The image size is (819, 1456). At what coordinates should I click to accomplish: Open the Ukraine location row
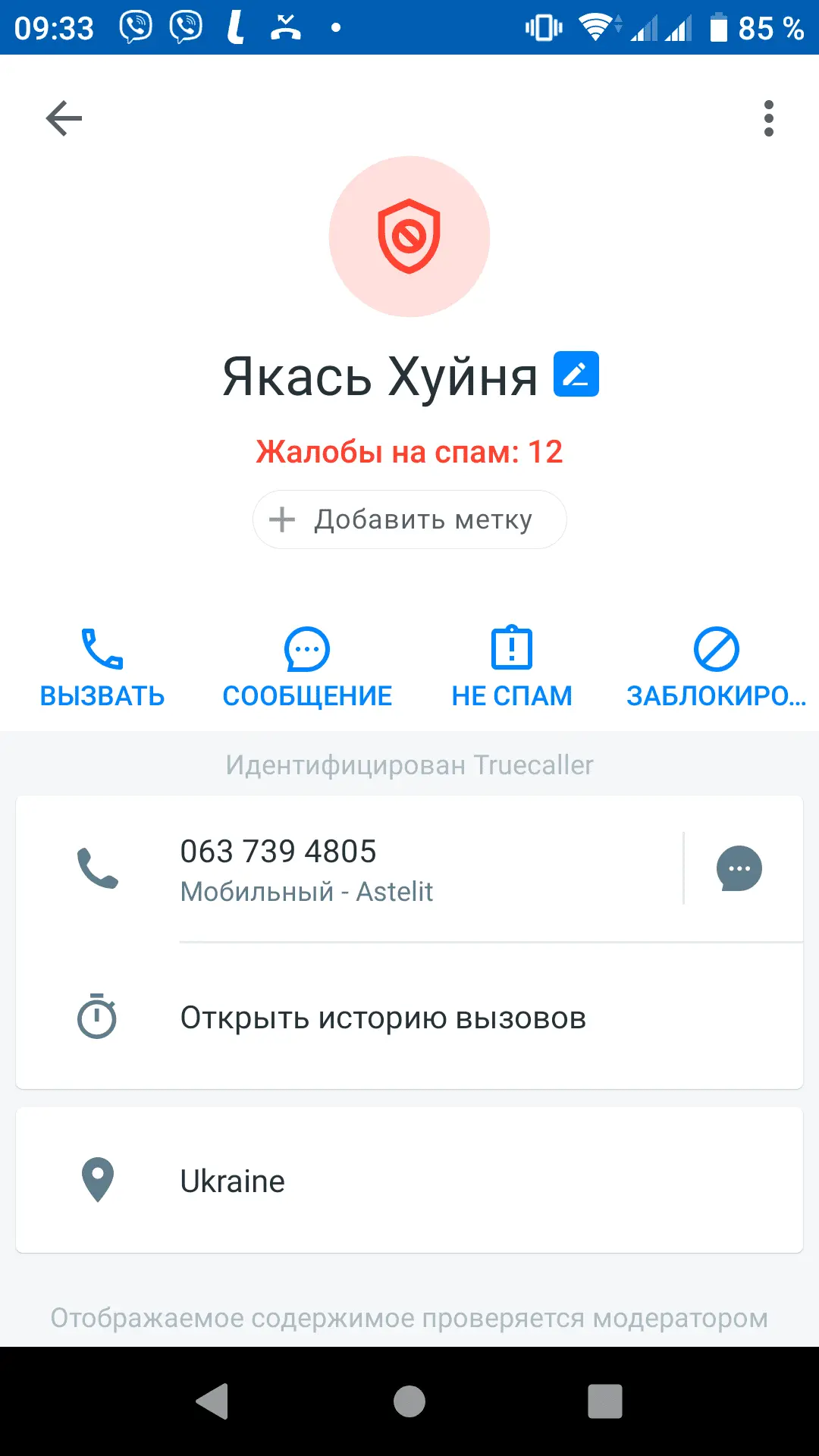[x=409, y=1181]
